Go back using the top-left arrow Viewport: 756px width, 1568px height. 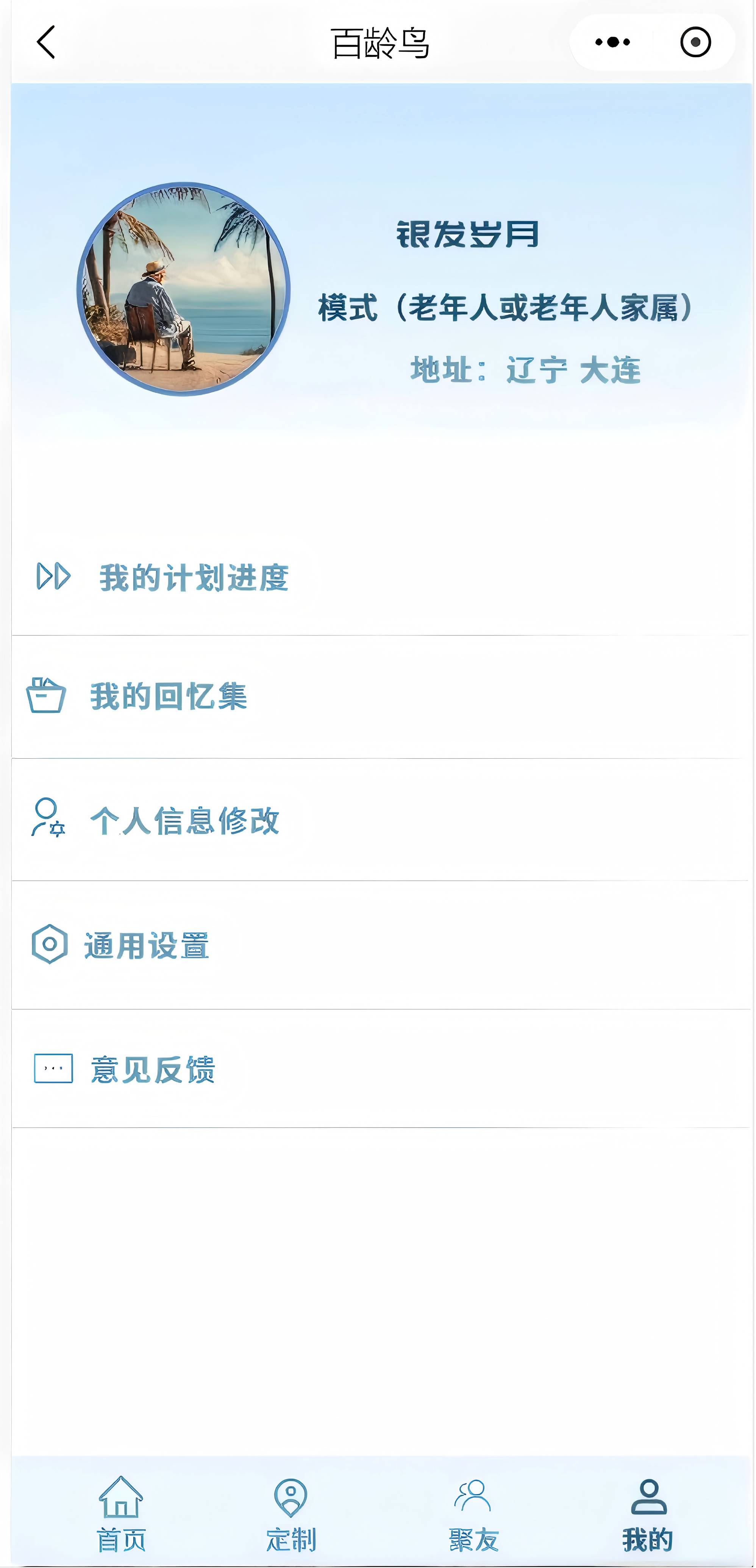[x=46, y=42]
